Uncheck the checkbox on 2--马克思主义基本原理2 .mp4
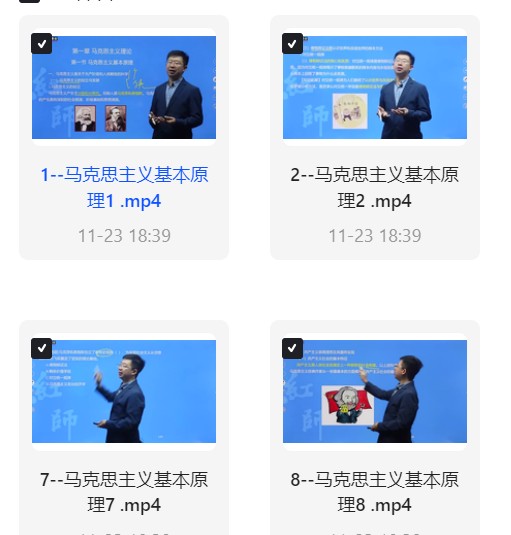 pos(292,44)
